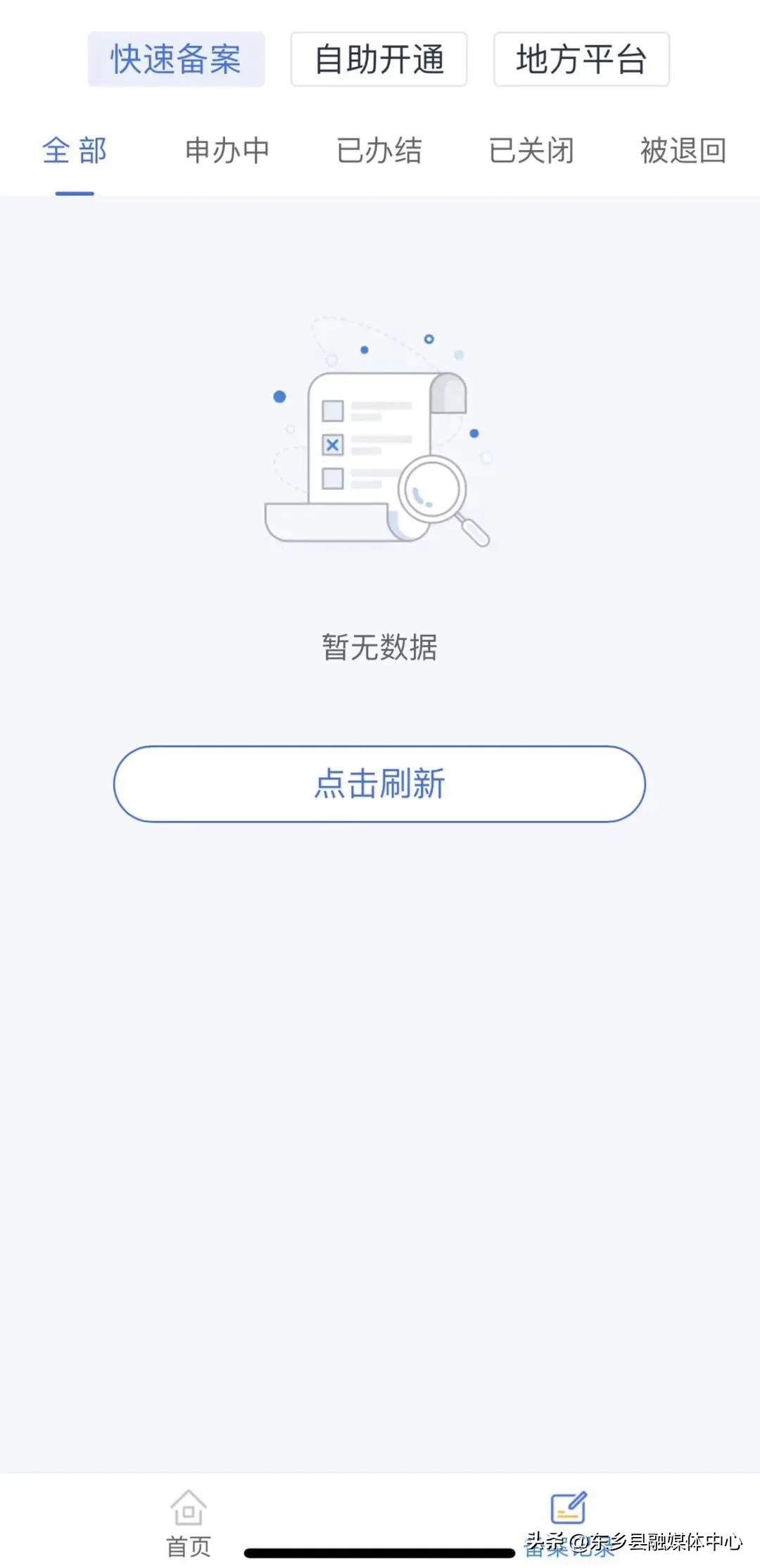The width and height of the screenshot is (760, 1568).
Task: Tap the magnifying glass in the illustration
Action: point(432,487)
